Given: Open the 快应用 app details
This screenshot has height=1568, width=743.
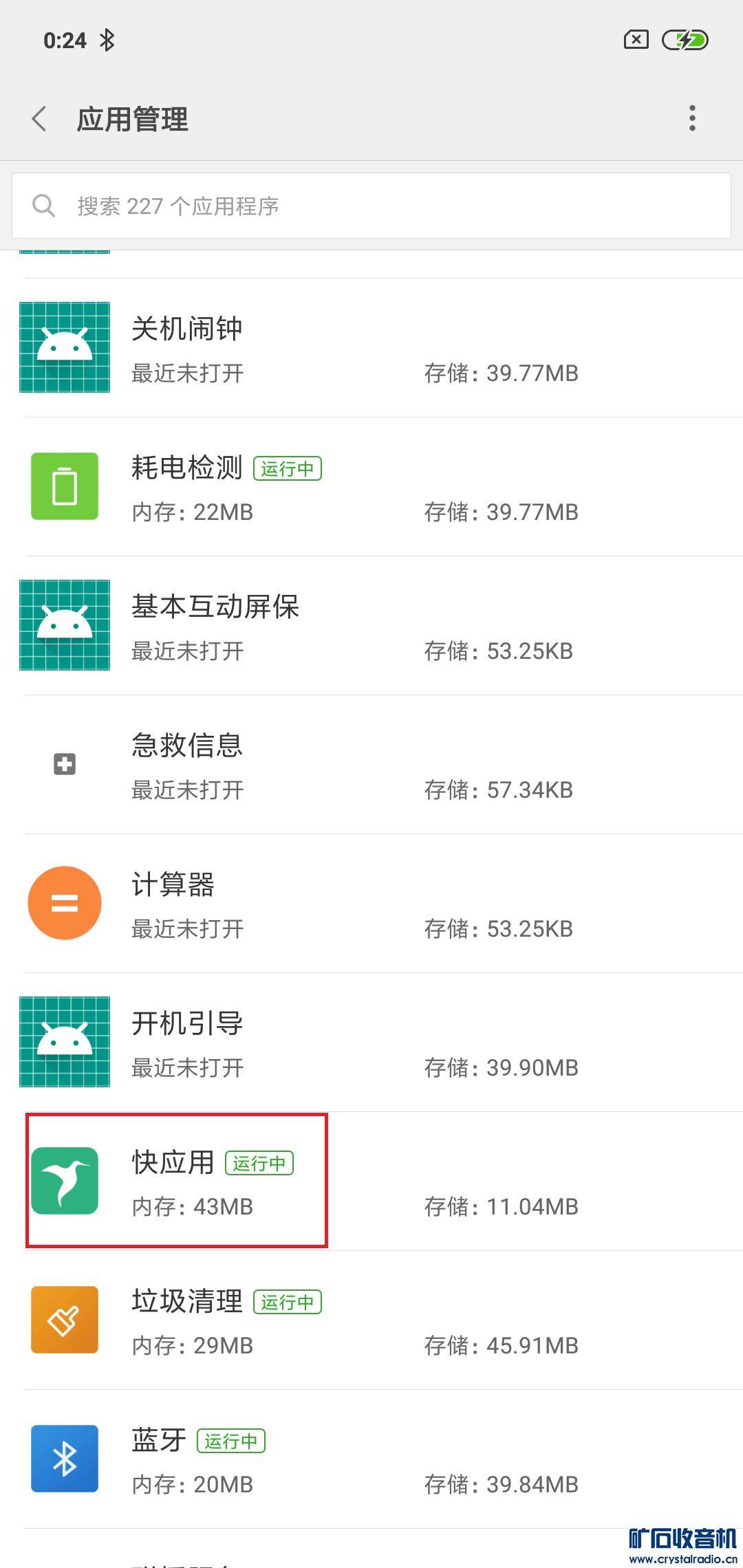Looking at the screenshot, I should pyautogui.click(x=371, y=1182).
